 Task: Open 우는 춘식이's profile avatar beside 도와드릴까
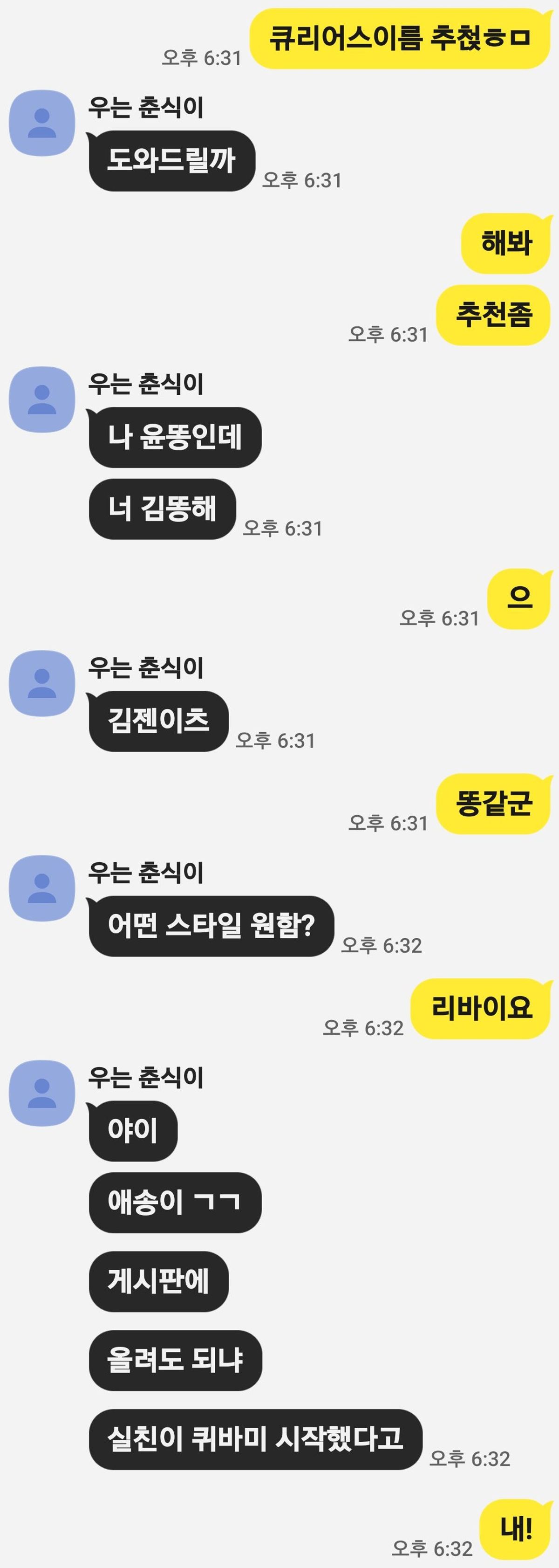41,123
